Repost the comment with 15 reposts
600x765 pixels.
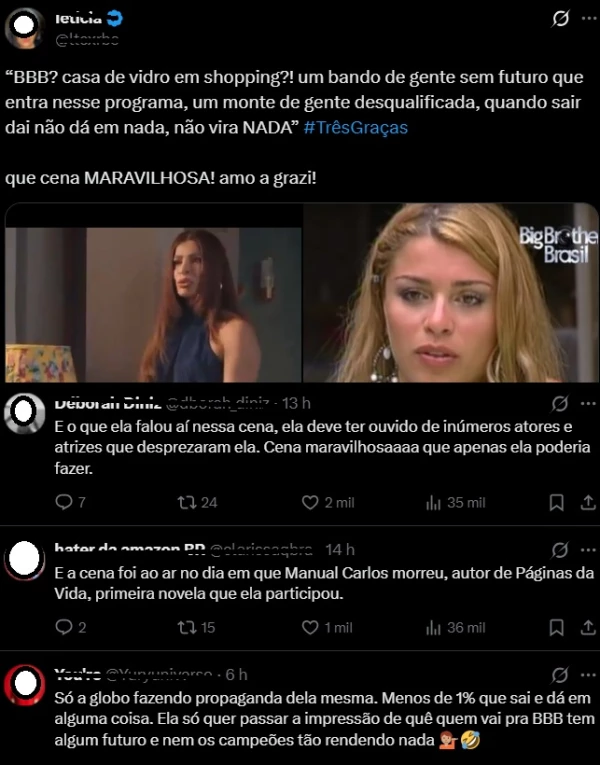point(186,627)
